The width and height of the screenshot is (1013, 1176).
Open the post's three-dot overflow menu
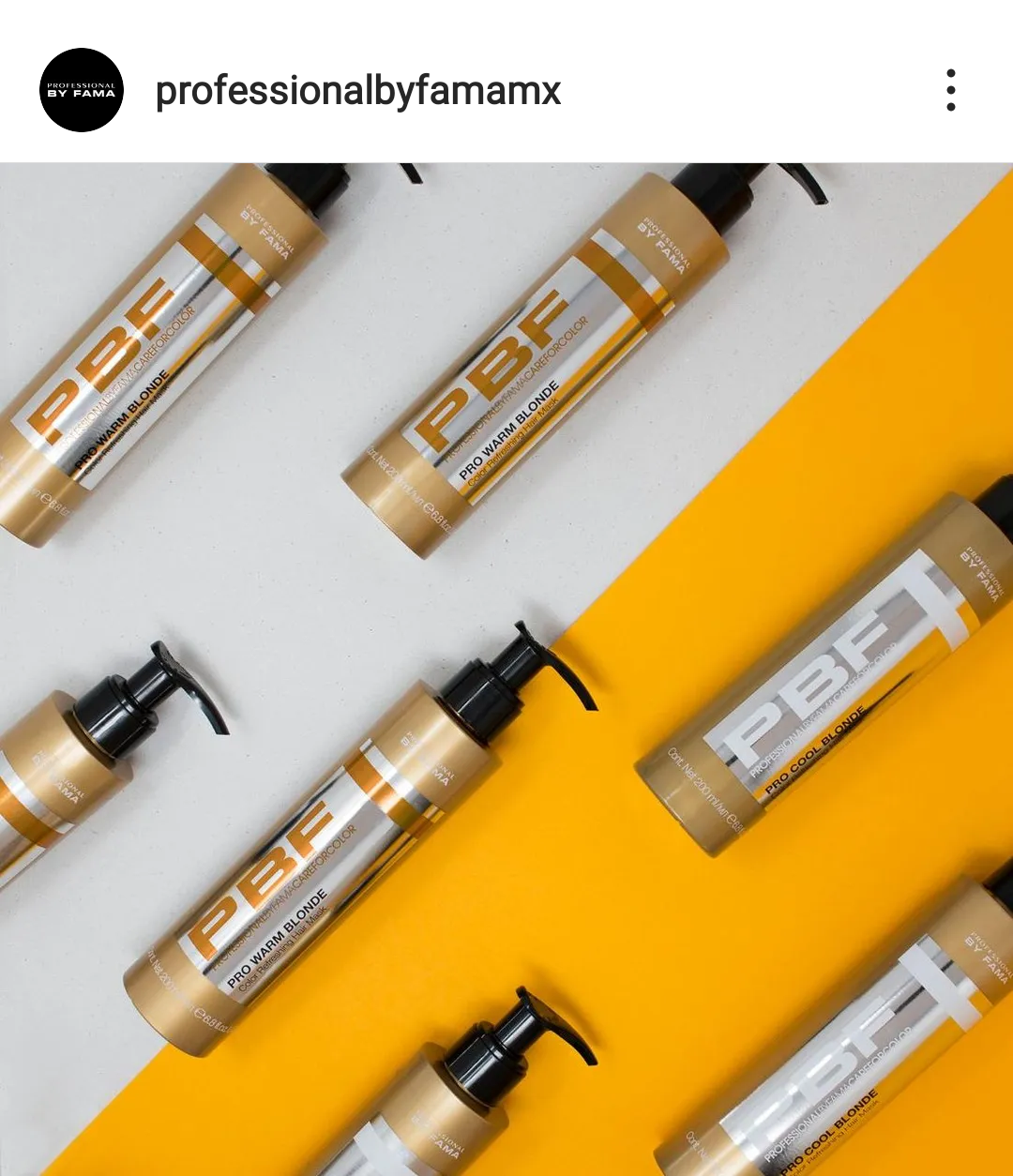[950, 91]
